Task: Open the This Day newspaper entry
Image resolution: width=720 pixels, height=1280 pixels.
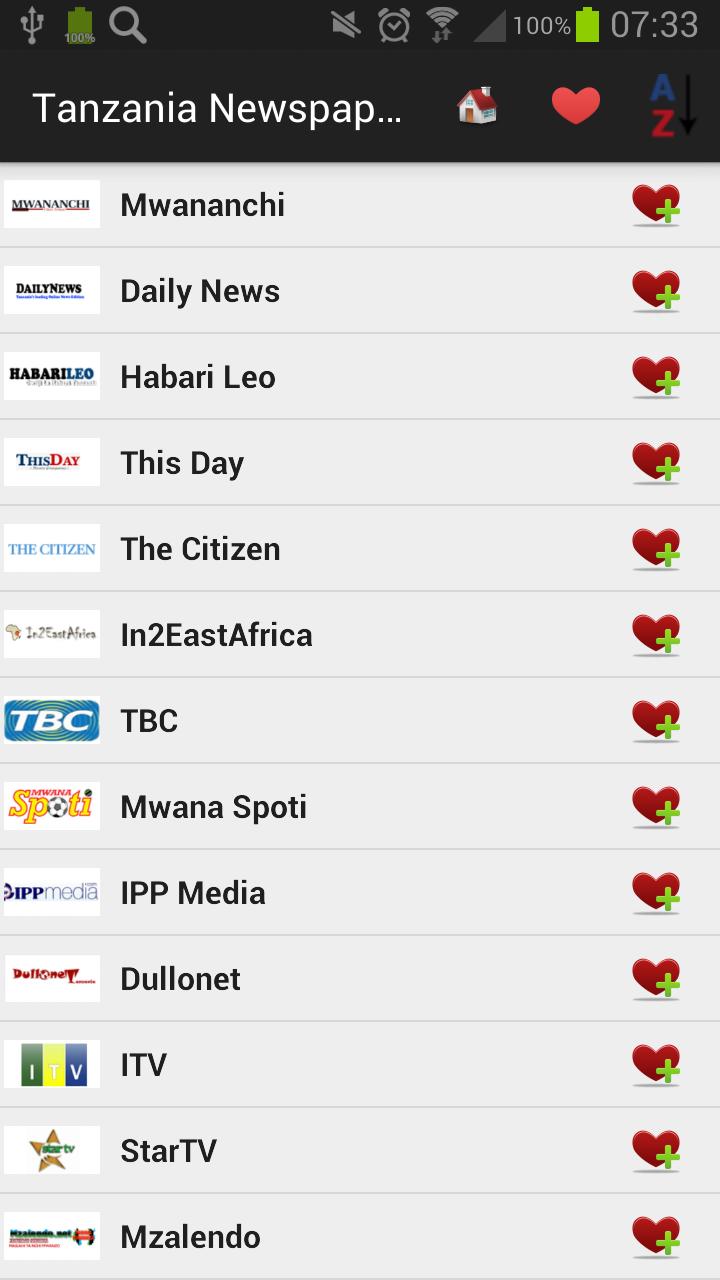Action: (300, 462)
